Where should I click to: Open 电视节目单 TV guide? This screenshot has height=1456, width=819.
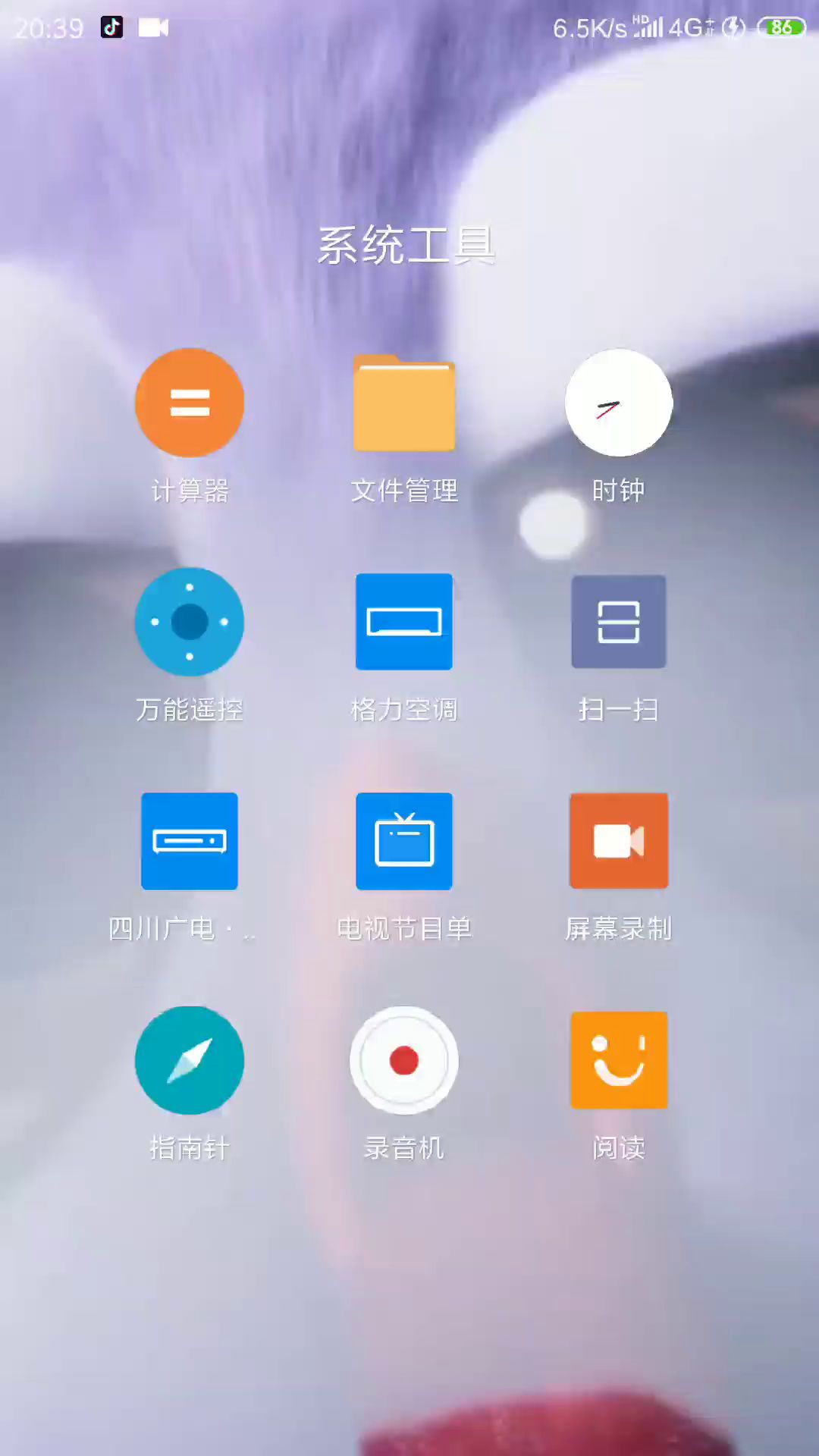pyautogui.click(x=404, y=841)
